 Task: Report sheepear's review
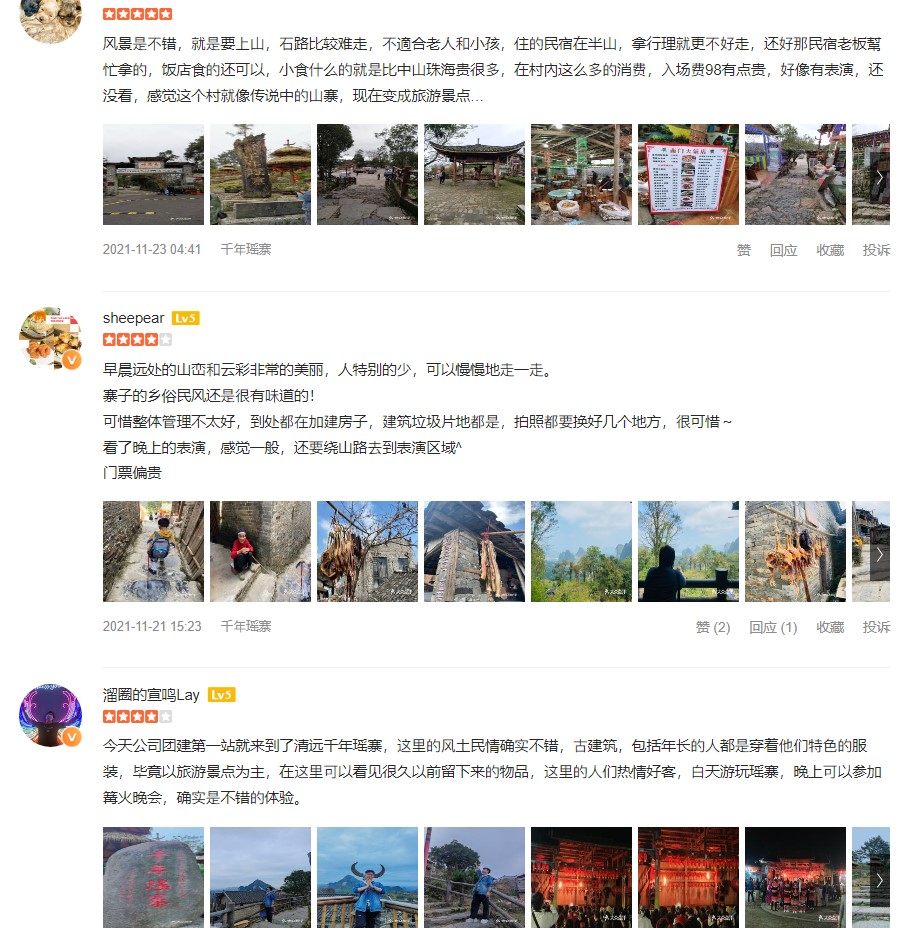pos(876,627)
